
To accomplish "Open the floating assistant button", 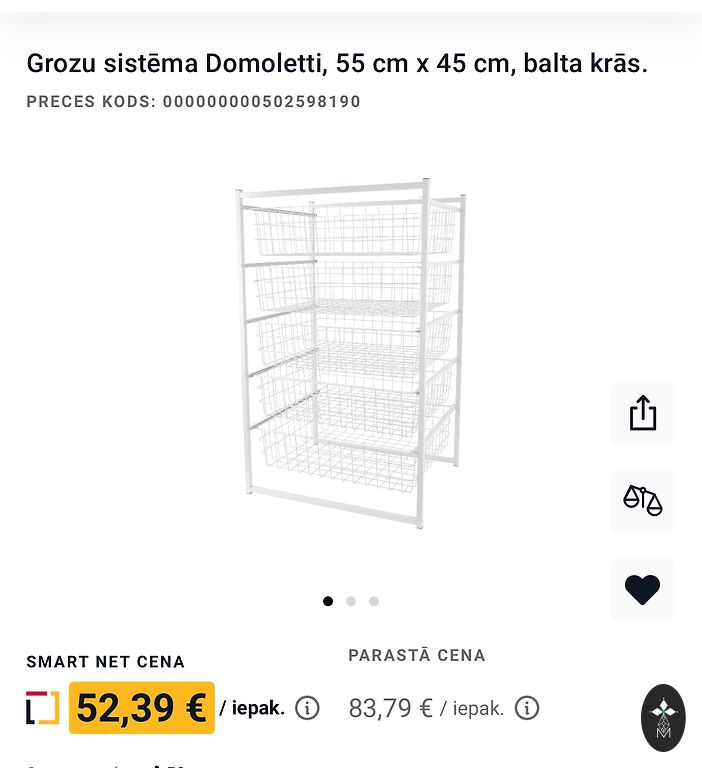I will tap(663, 717).
